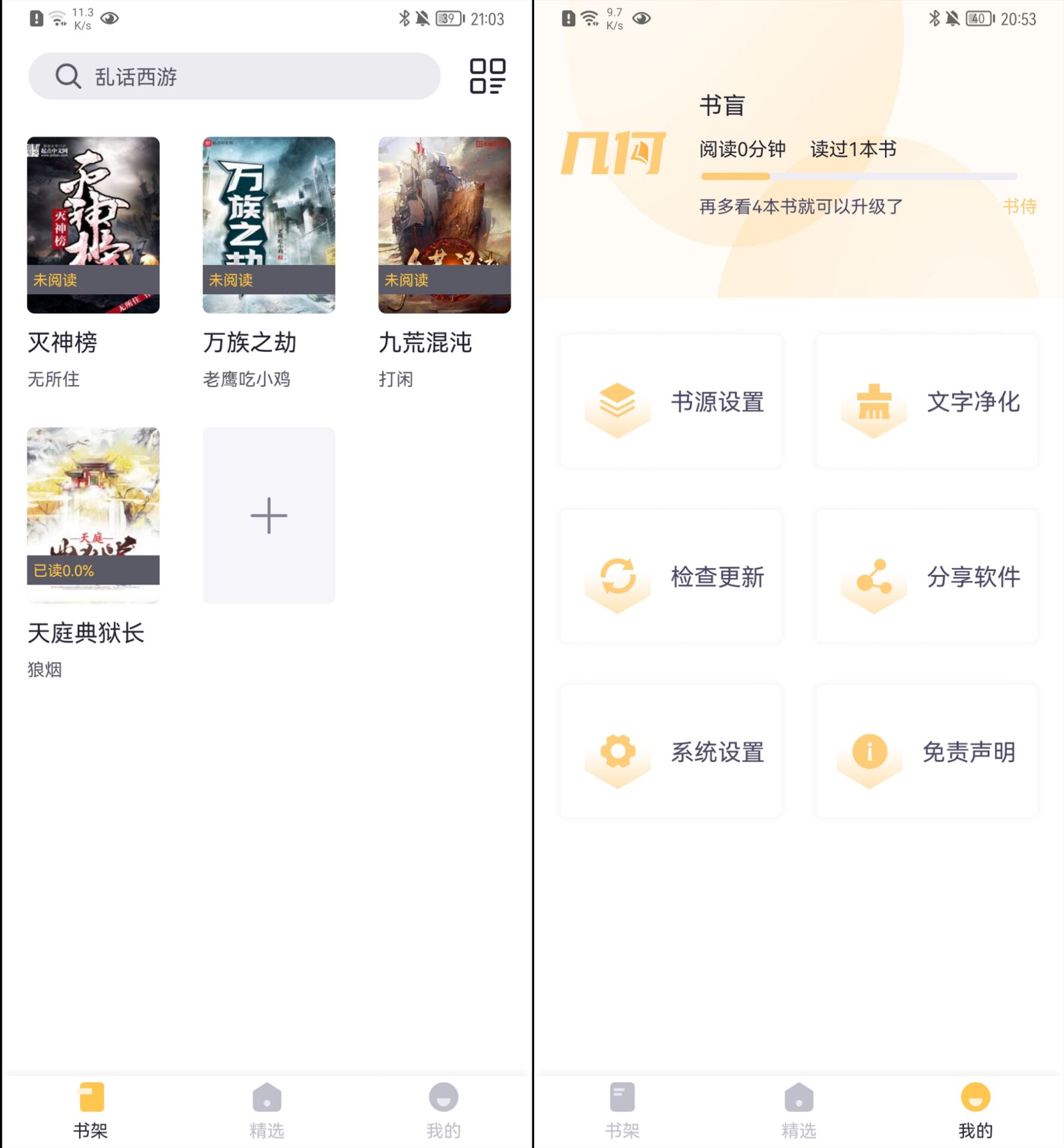
Task: Add a new book with the plus tile
Action: pyautogui.click(x=269, y=515)
